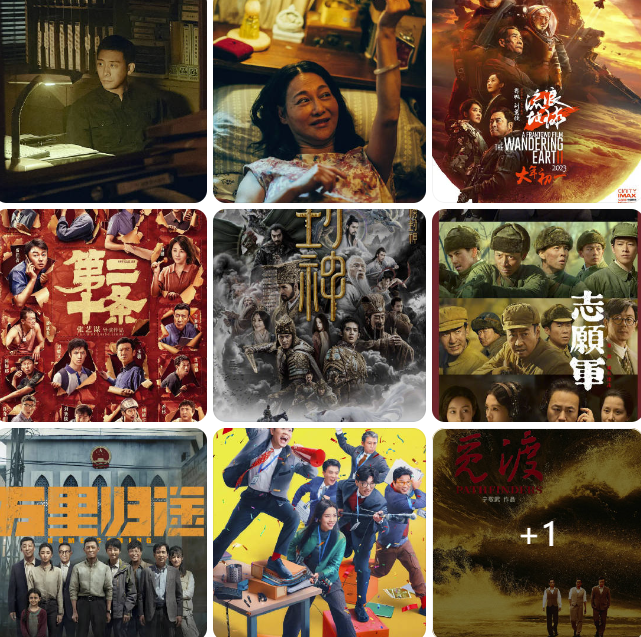641x637 pixels.
Task: Open the +1 tile to see more images
Action: [536, 534]
